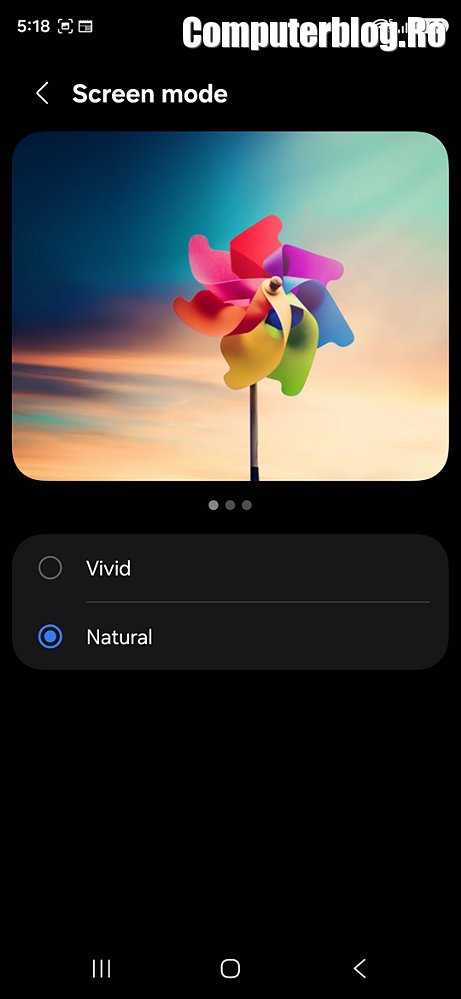461x999 pixels.
Task: Choose the Natural screen mode
Action: coord(230,636)
